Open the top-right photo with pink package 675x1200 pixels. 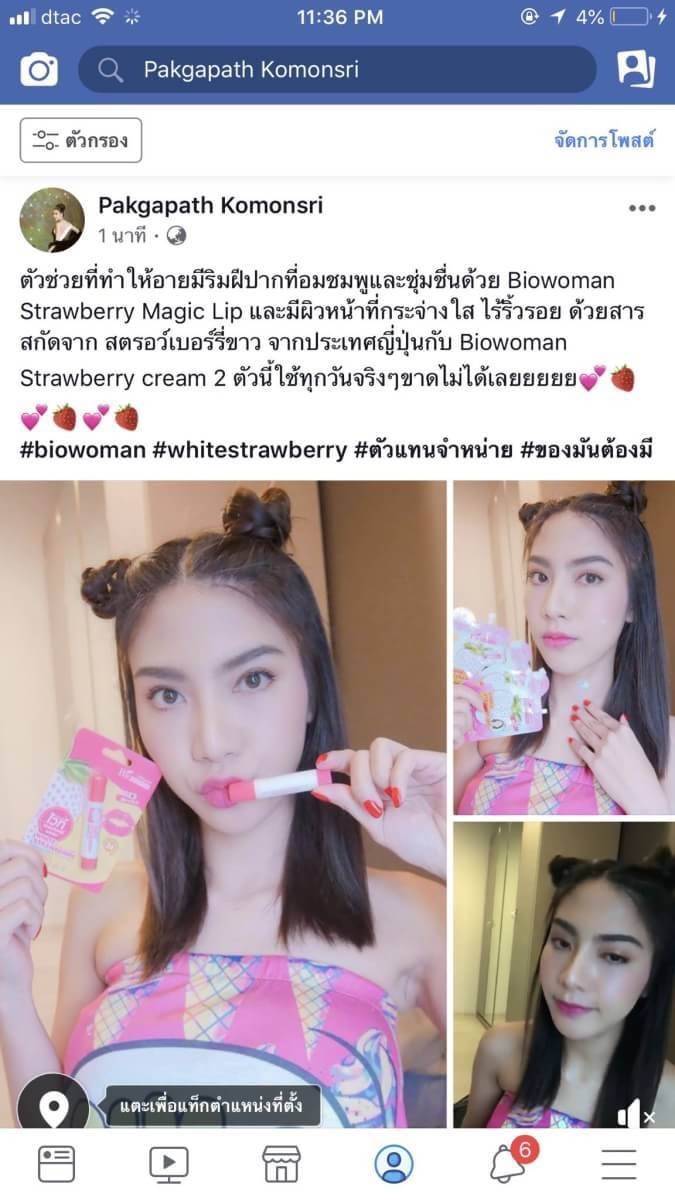[x=564, y=647]
